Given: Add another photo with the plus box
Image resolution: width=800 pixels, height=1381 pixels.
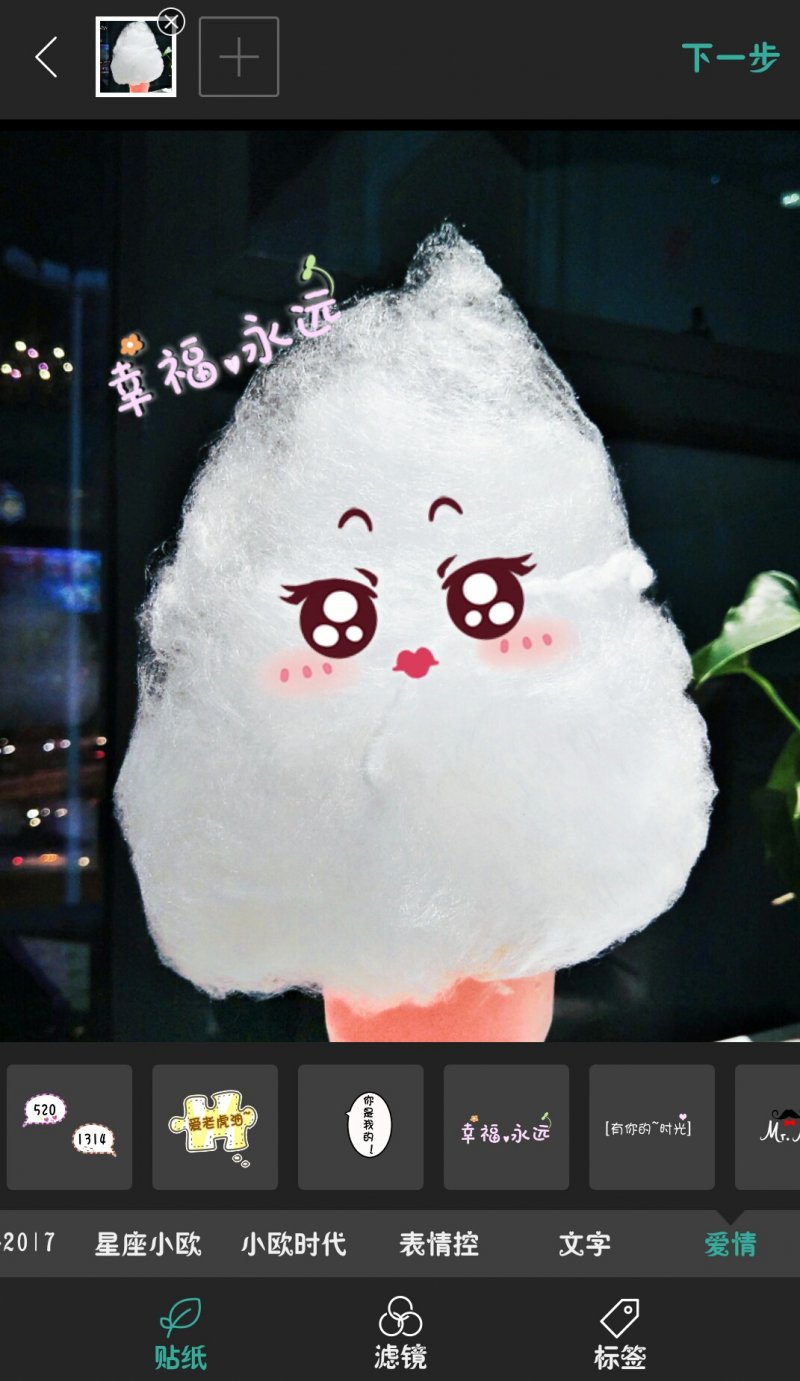Looking at the screenshot, I should 239,58.
